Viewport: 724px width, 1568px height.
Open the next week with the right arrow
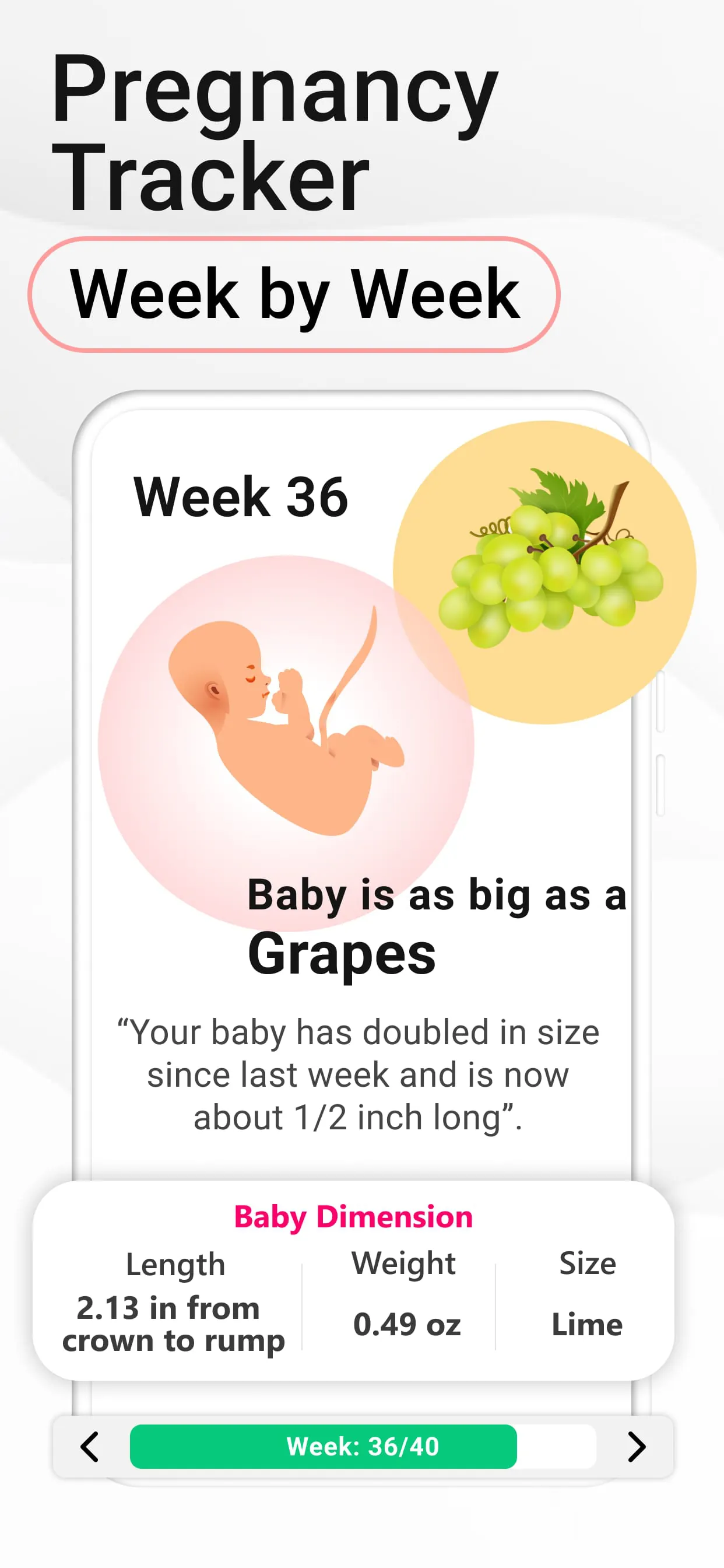point(637,1447)
